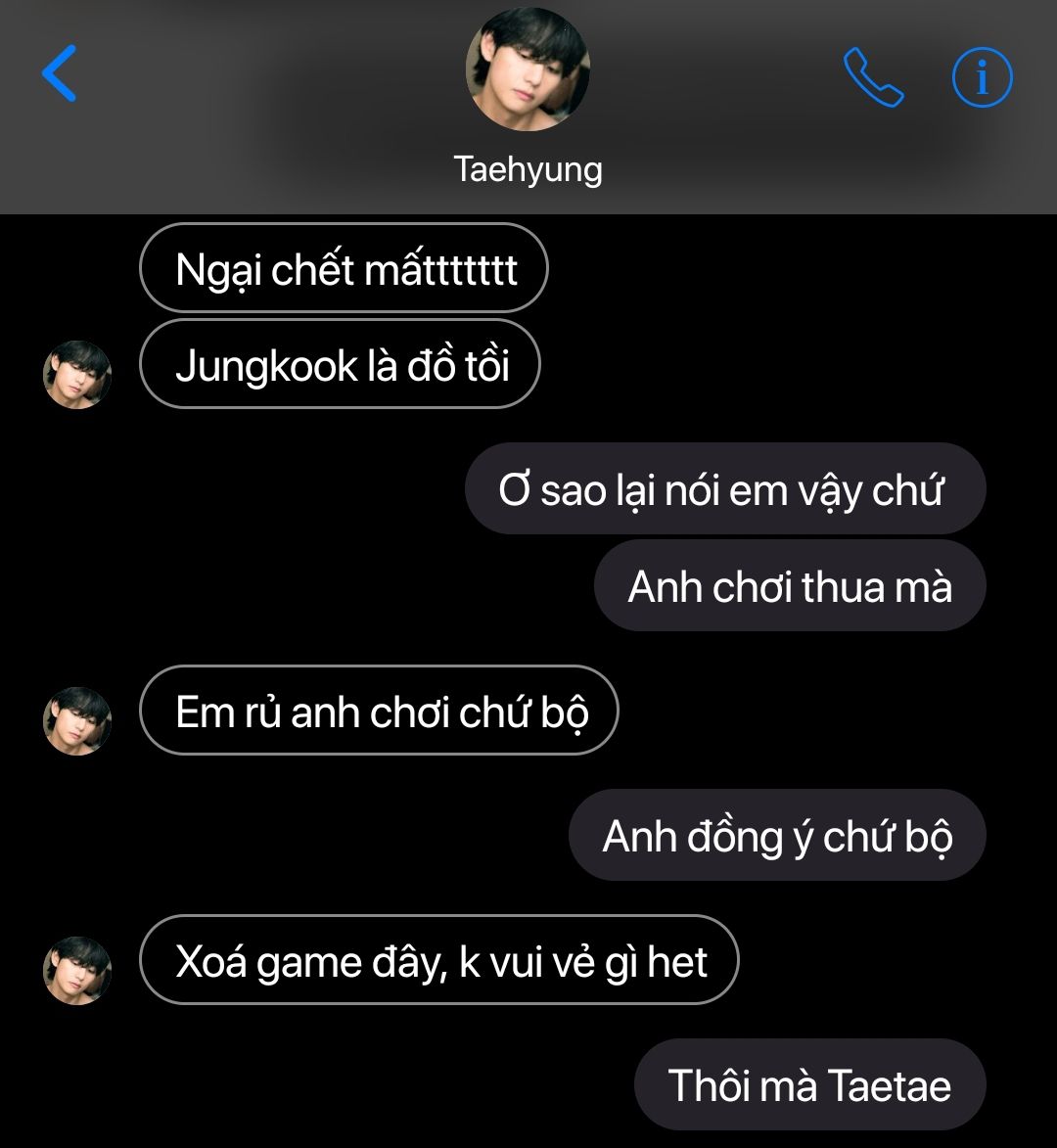Start a voice call with Taehyung
This screenshot has width=1057, height=1148.
(873, 77)
